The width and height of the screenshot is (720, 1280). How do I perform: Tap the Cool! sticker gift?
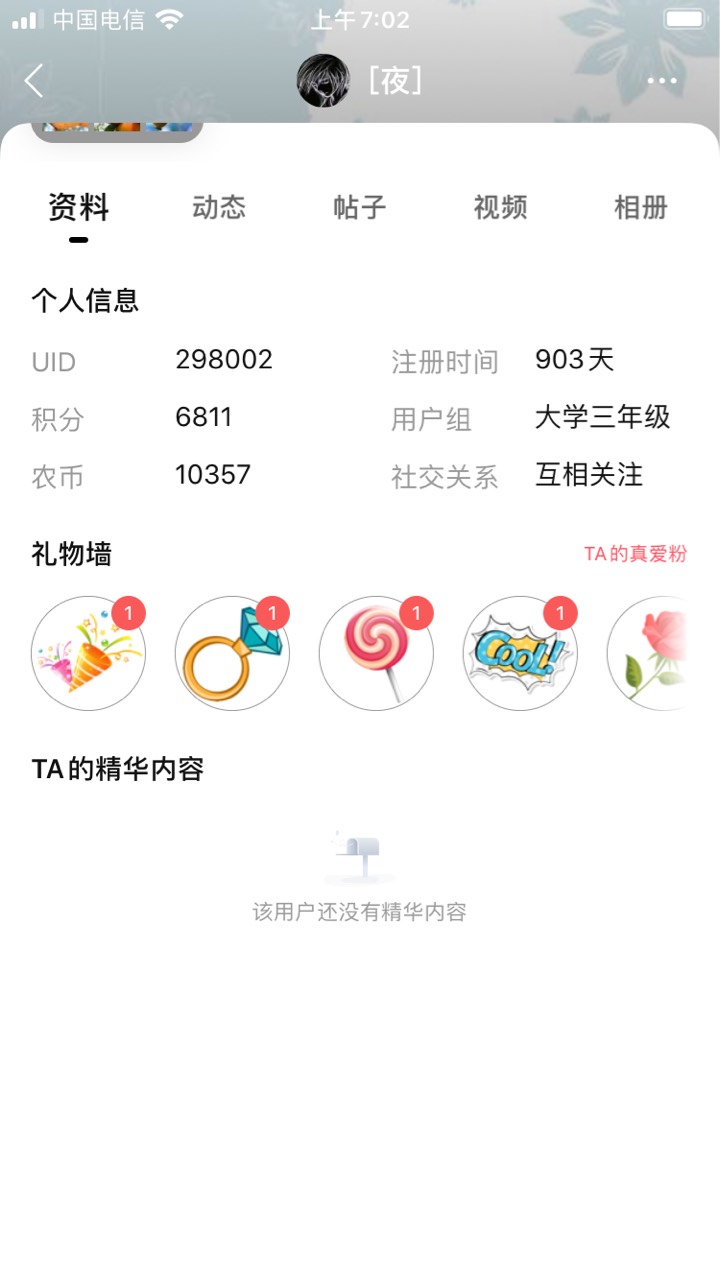(520, 654)
